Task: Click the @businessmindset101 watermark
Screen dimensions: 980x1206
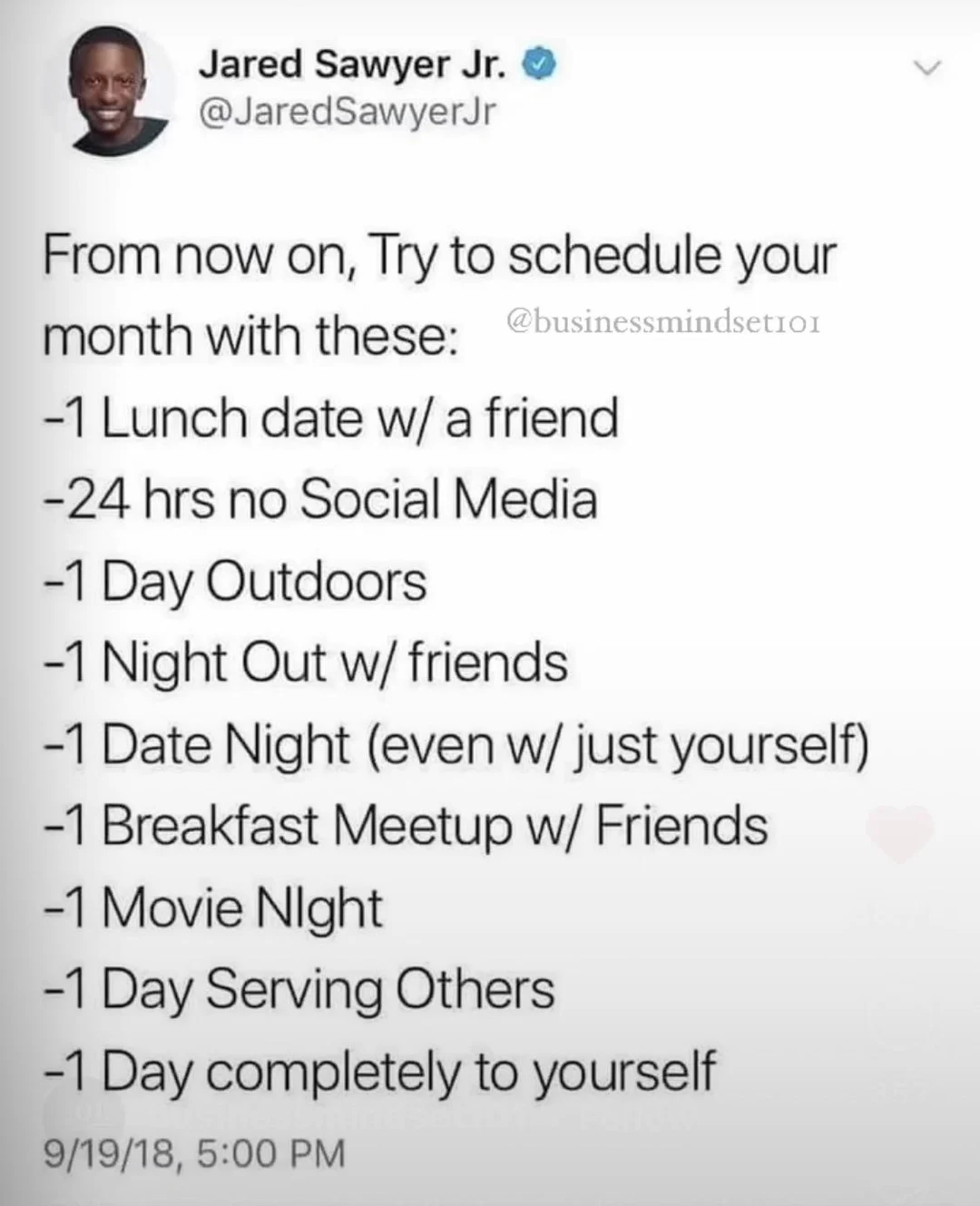Action: tap(662, 322)
